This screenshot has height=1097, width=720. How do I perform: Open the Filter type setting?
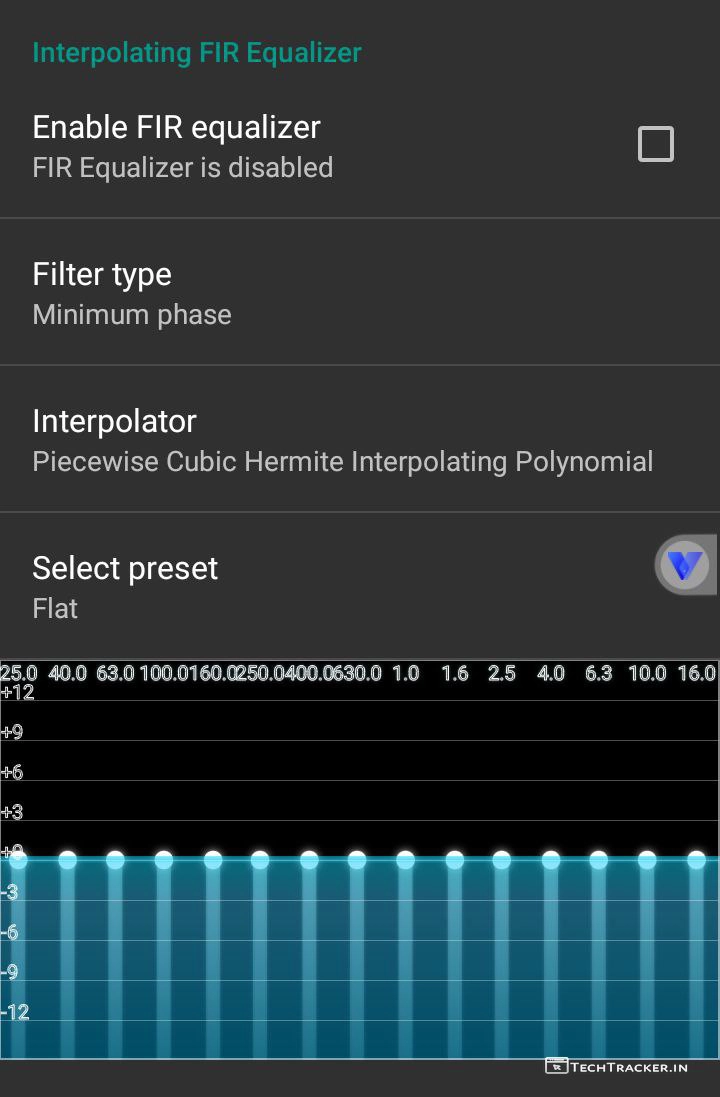300,293
